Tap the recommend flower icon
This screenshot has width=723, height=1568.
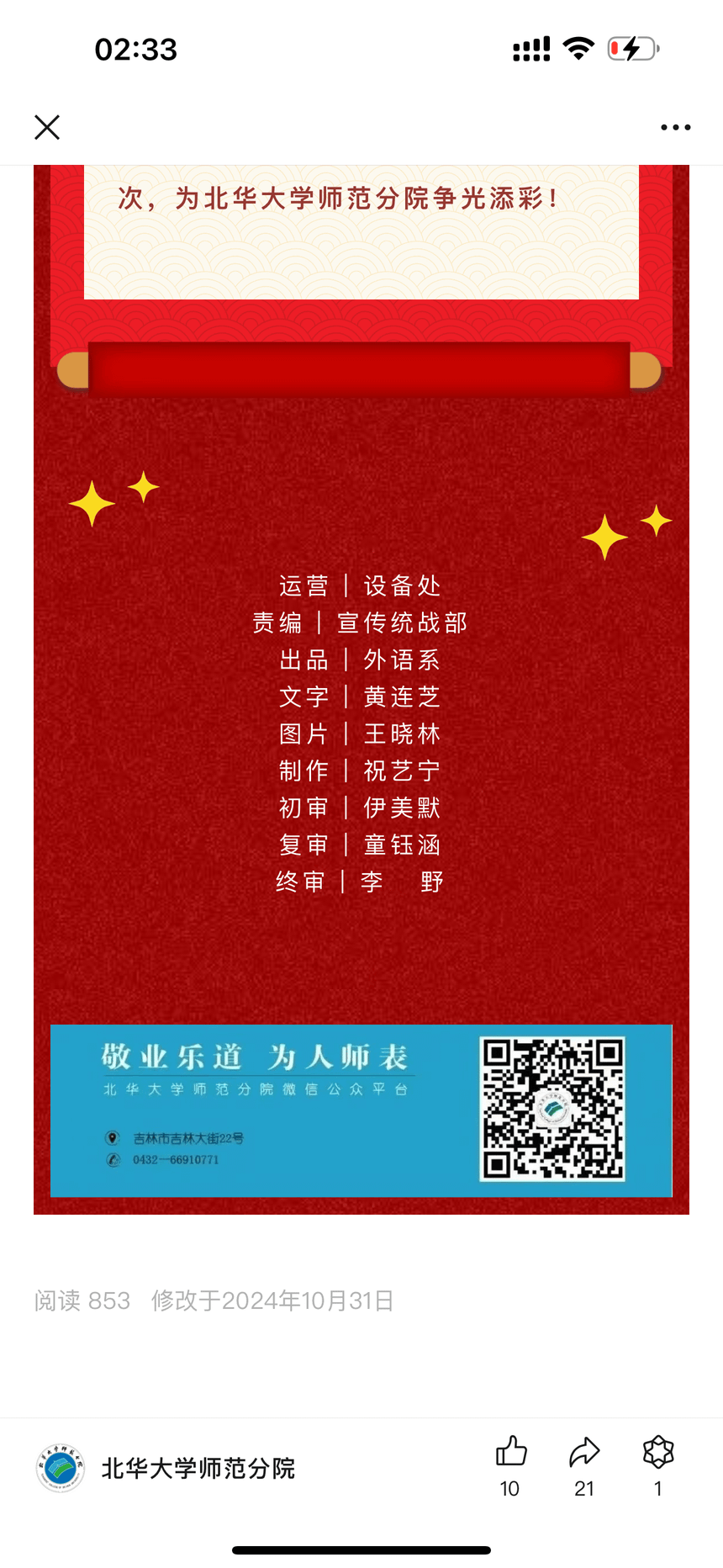[x=658, y=1452]
